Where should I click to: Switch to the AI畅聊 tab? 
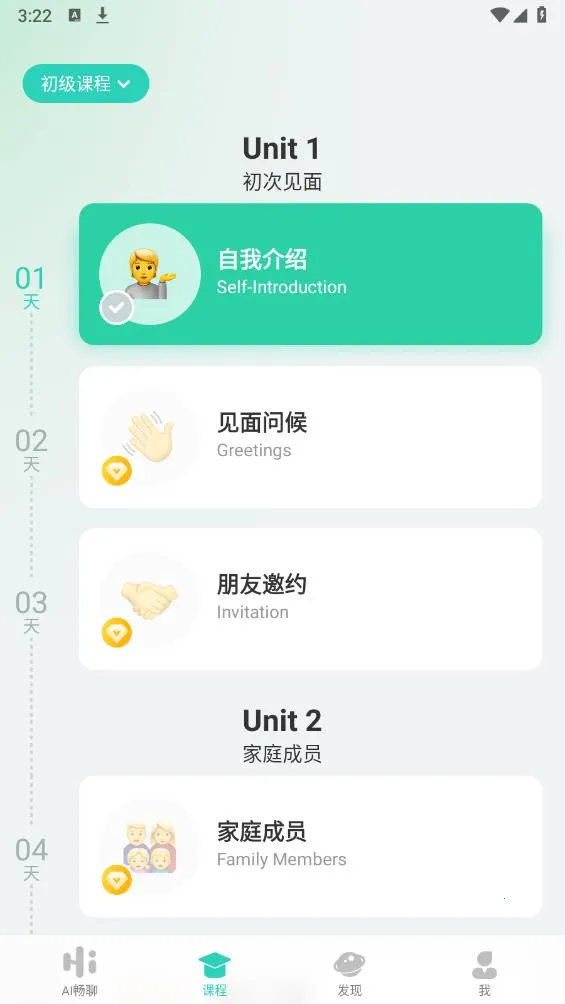pyautogui.click(x=80, y=971)
